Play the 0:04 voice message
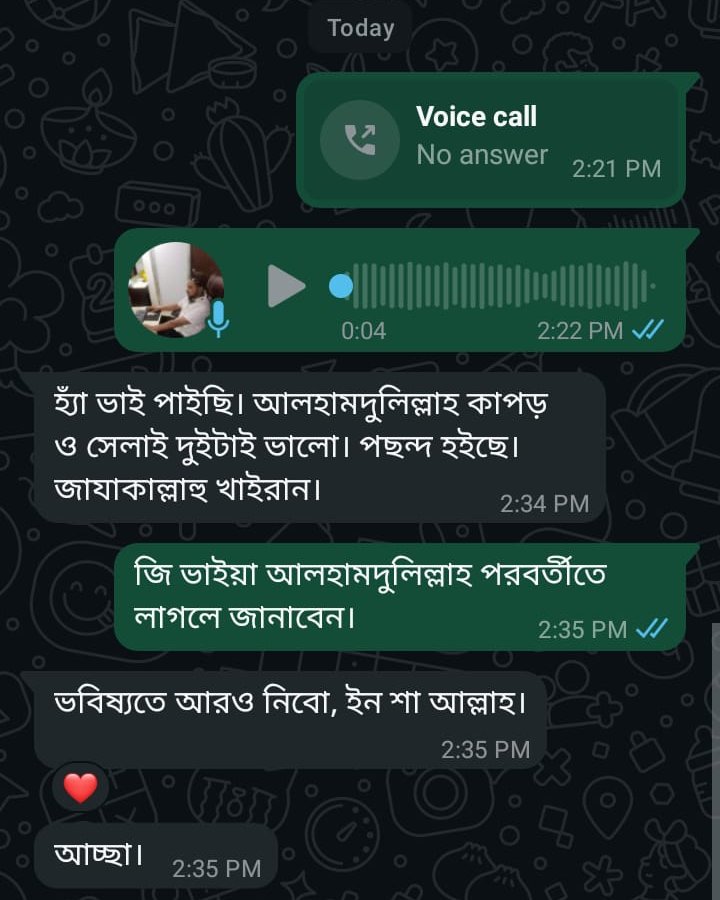This screenshot has width=720, height=900. pyautogui.click(x=286, y=287)
